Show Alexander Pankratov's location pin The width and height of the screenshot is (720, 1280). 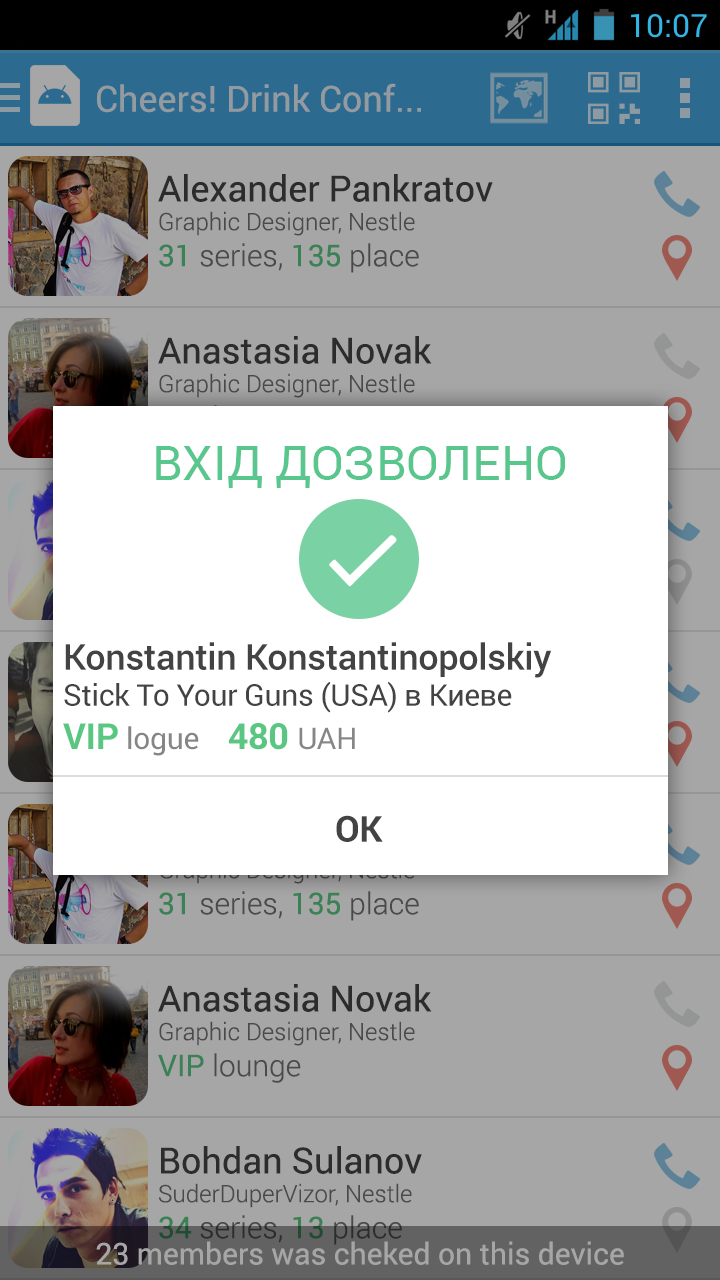coord(677,258)
